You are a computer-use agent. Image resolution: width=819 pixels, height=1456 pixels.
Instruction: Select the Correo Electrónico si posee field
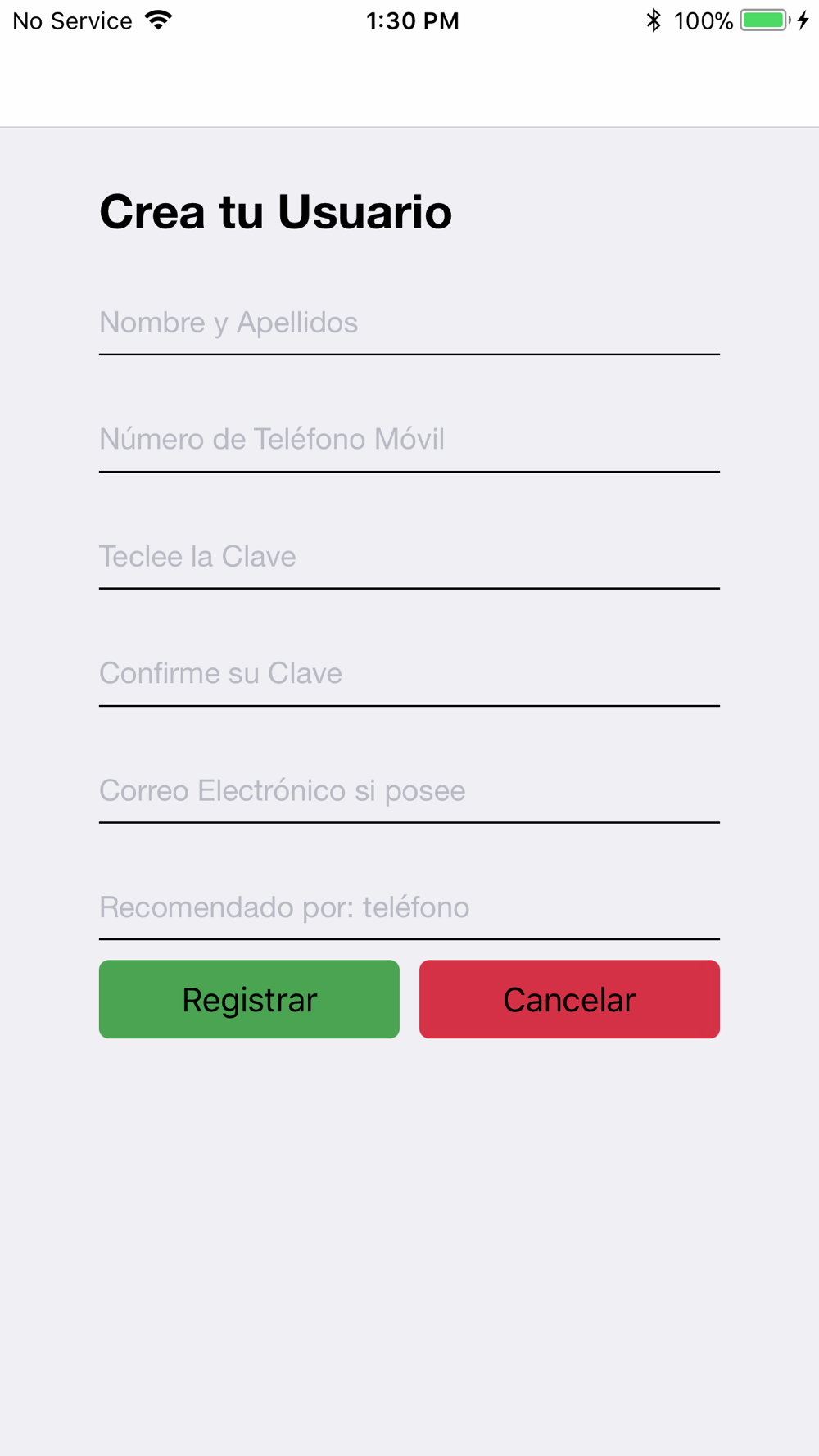[409, 790]
